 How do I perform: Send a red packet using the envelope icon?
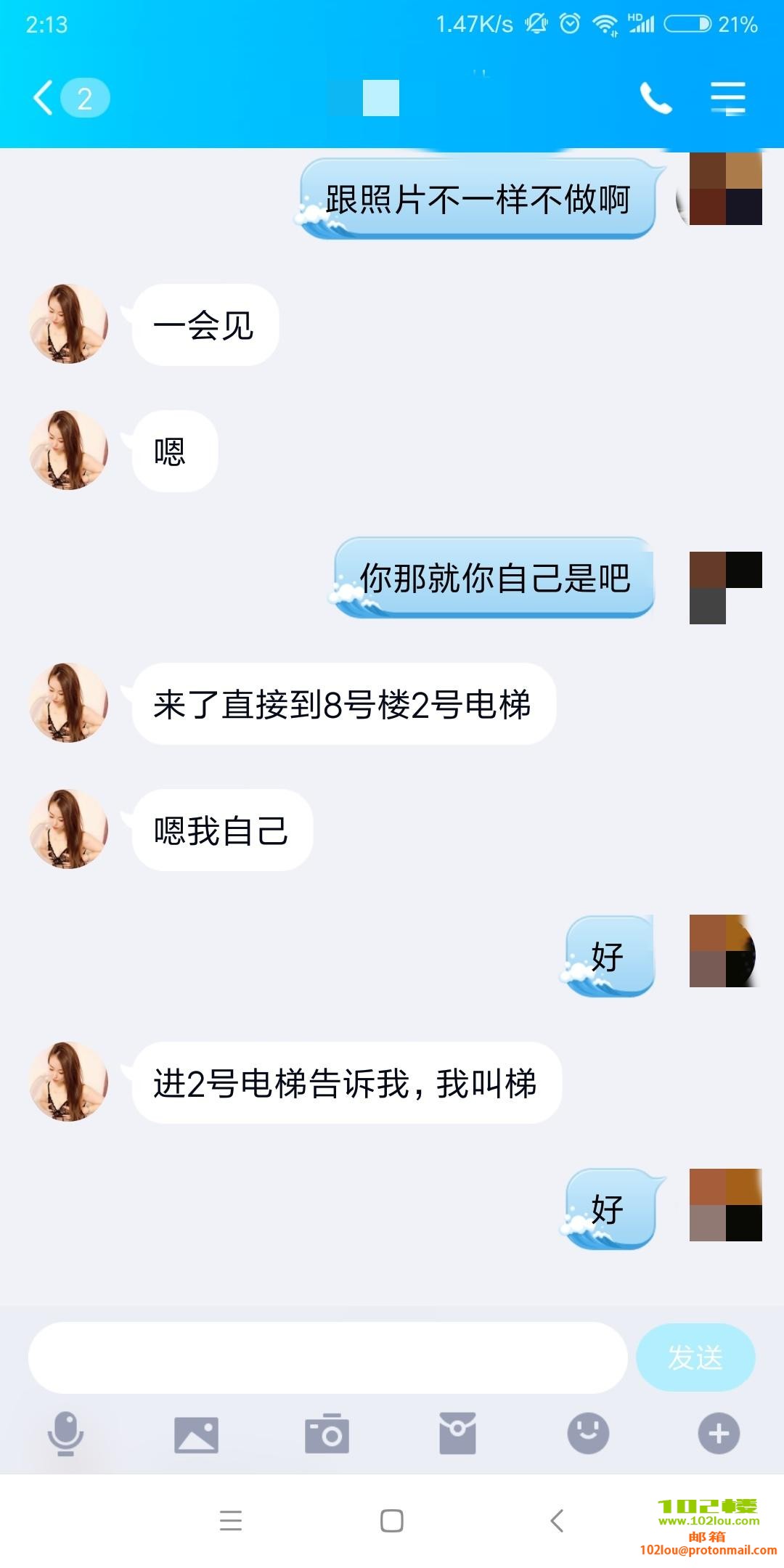tap(459, 1434)
